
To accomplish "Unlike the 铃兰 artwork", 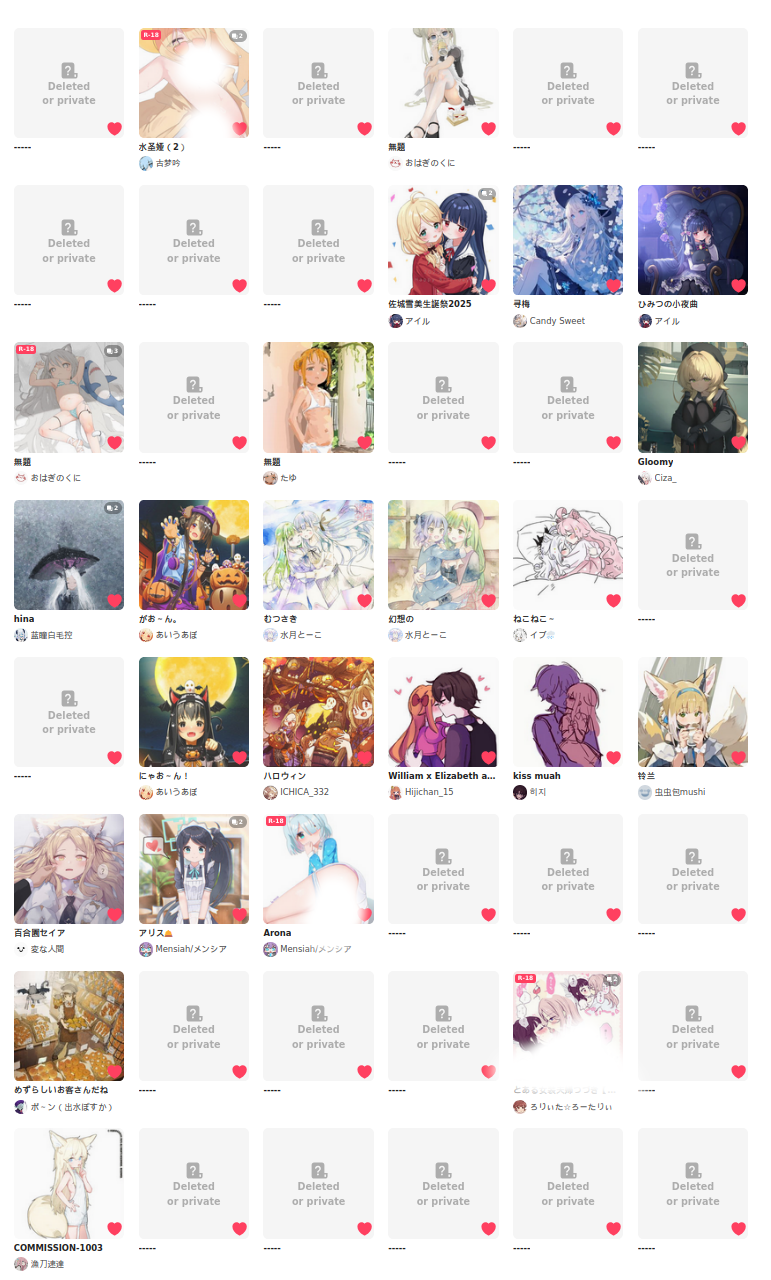I will (x=738, y=757).
